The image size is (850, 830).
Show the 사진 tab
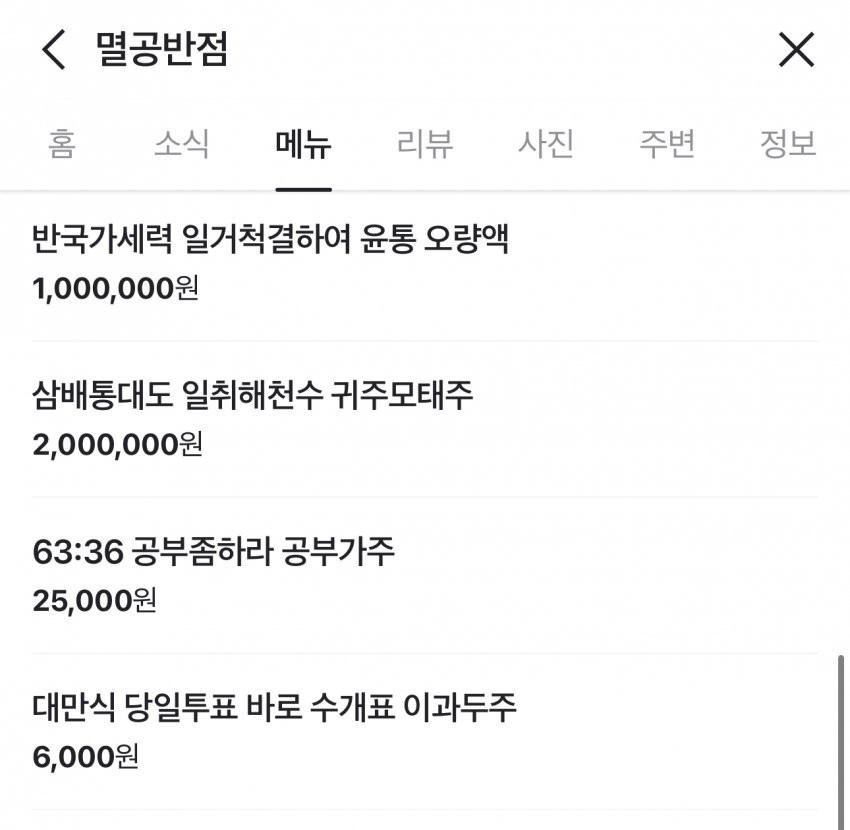point(546,144)
